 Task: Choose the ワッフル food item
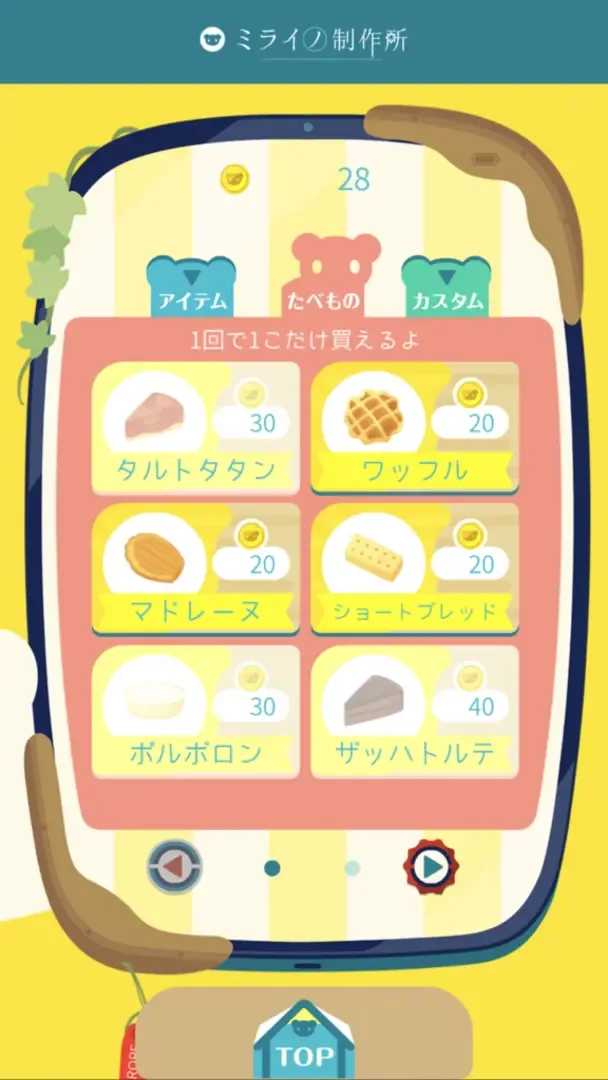tap(415, 427)
